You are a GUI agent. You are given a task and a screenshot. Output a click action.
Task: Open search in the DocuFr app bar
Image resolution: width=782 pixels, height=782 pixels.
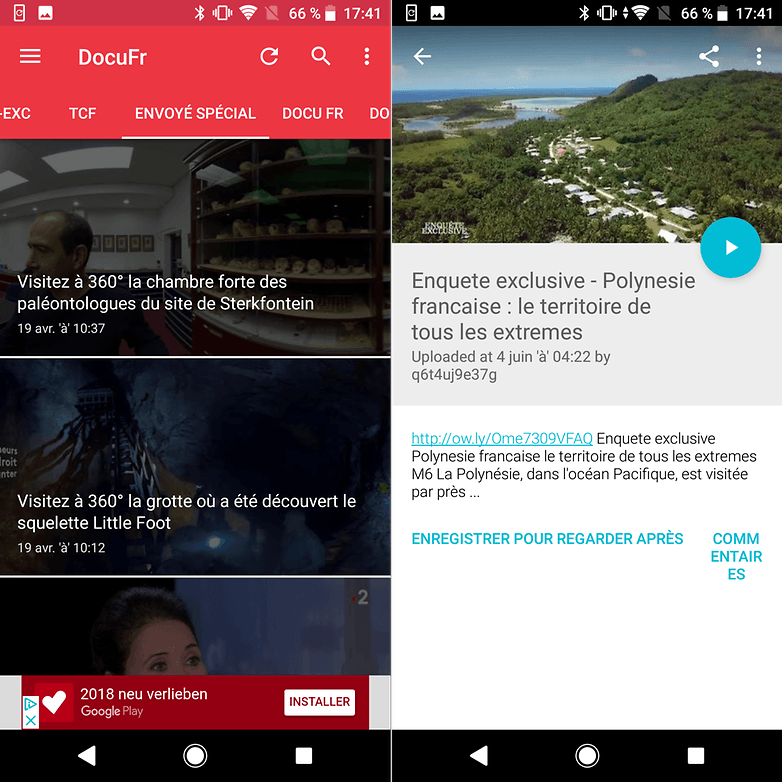point(320,57)
